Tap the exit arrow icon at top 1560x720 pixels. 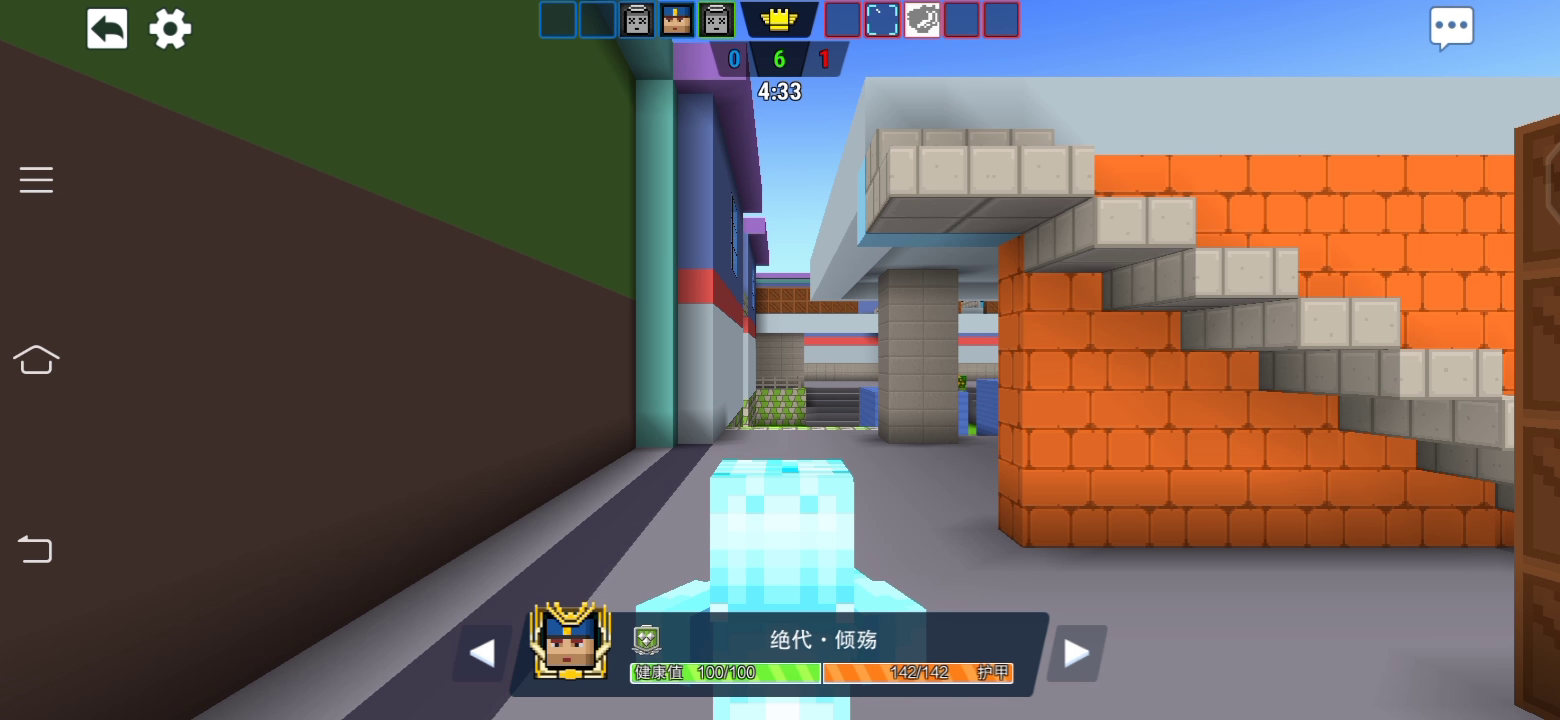[x=107, y=29]
